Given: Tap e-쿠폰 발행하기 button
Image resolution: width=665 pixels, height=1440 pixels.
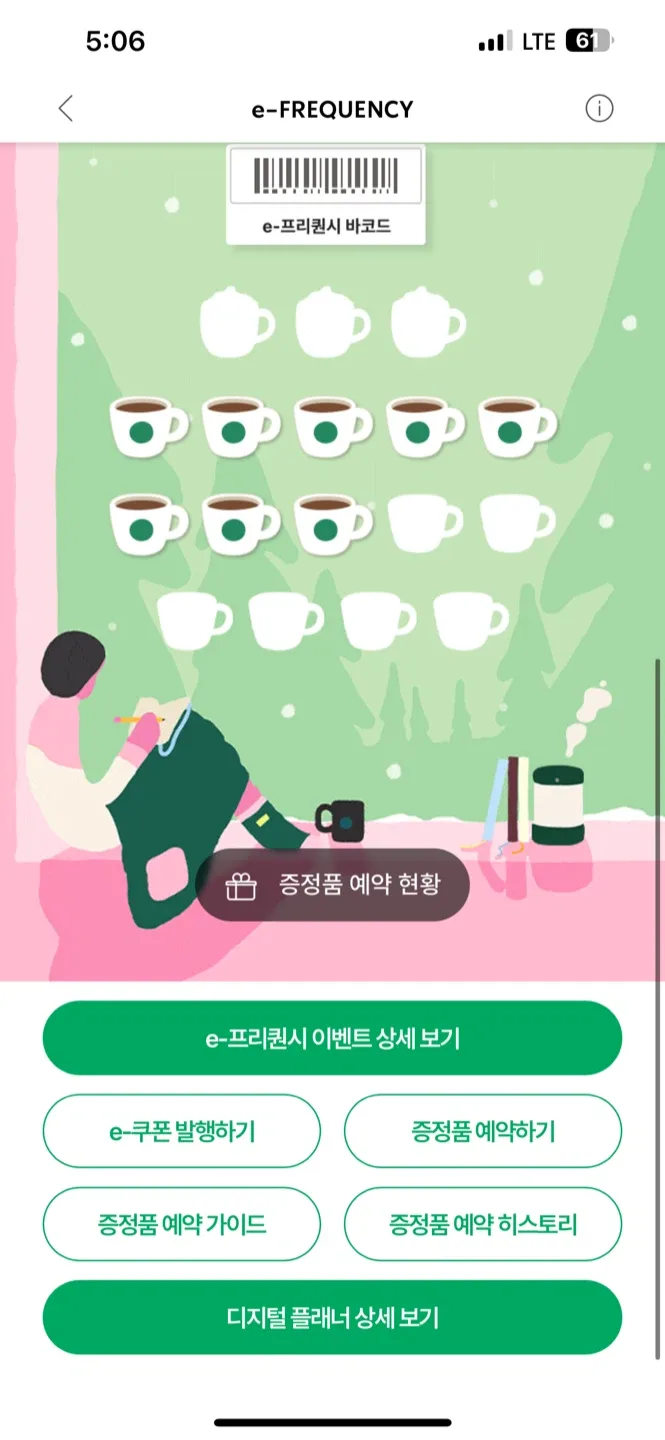Looking at the screenshot, I should coord(182,1131).
